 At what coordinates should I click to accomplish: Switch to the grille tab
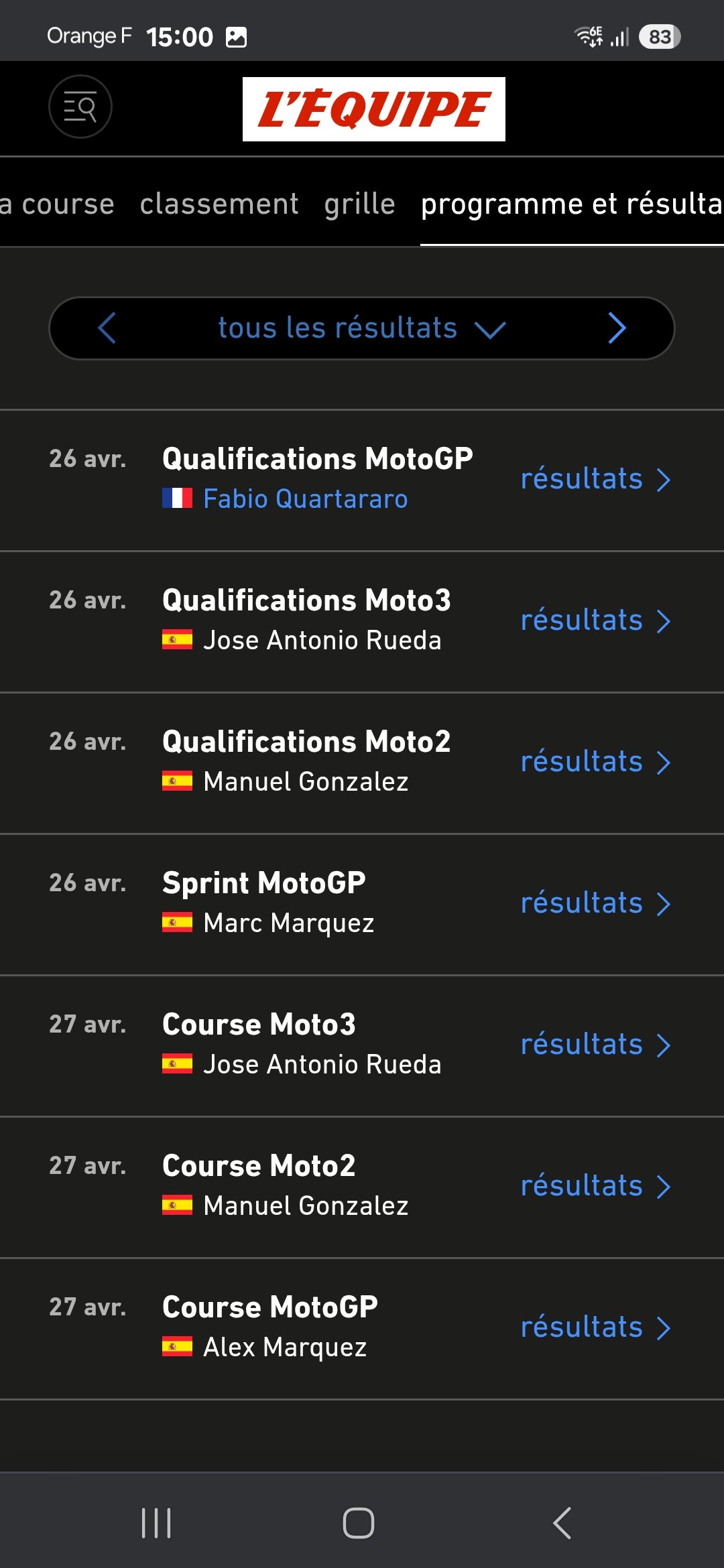[359, 204]
